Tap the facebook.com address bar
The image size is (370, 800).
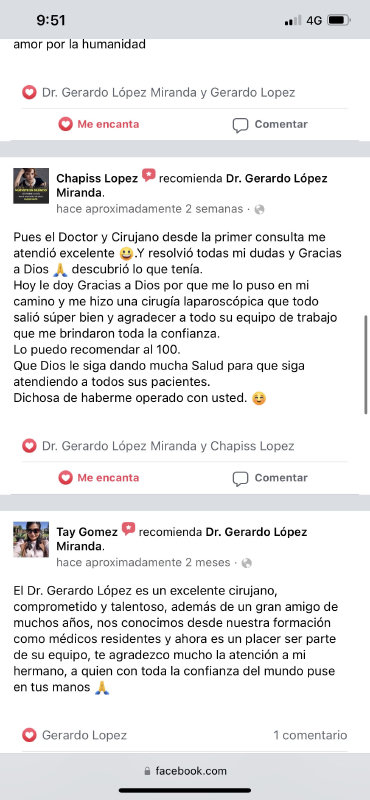tap(185, 770)
